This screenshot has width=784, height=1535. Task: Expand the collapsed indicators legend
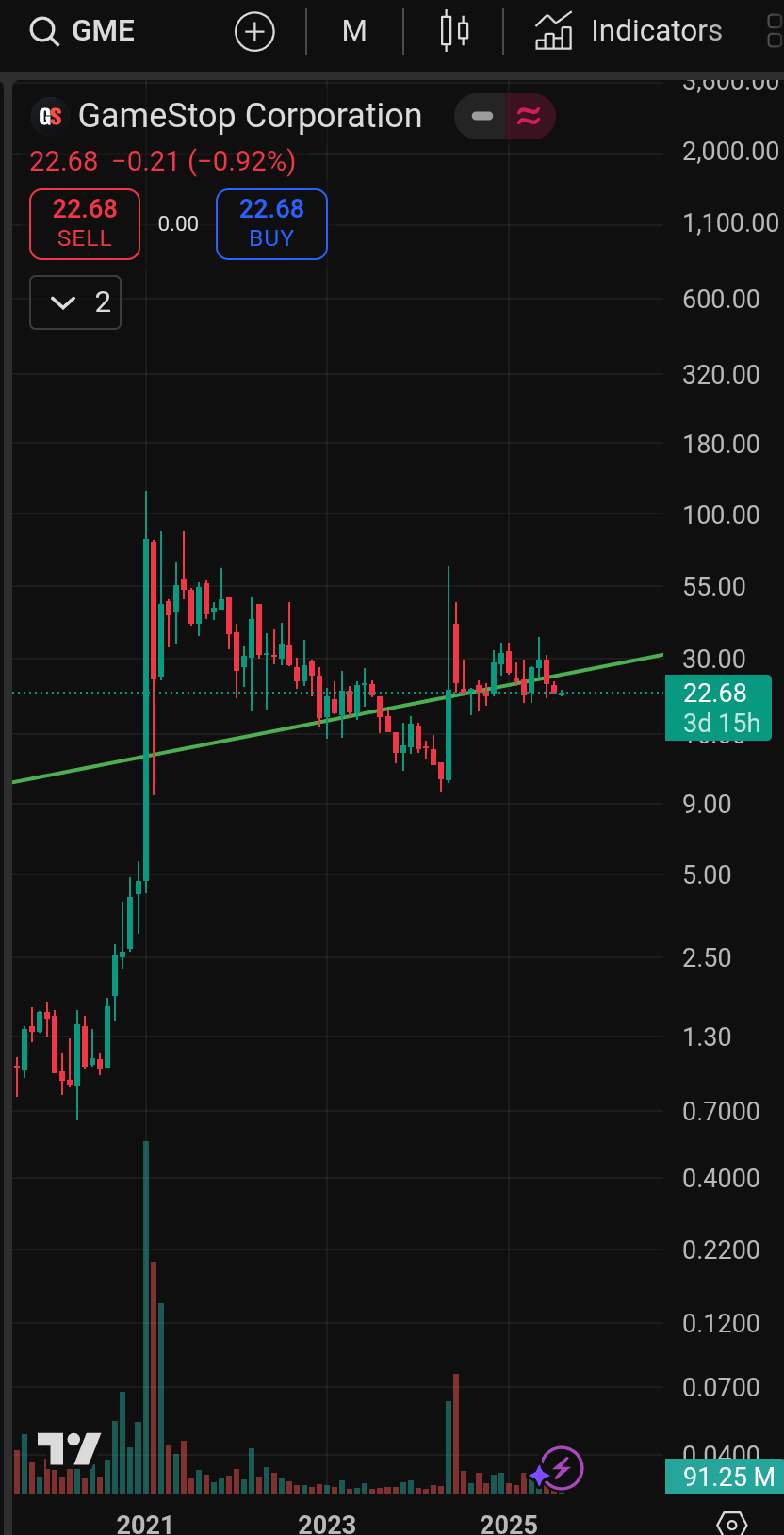[x=75, y=302]
